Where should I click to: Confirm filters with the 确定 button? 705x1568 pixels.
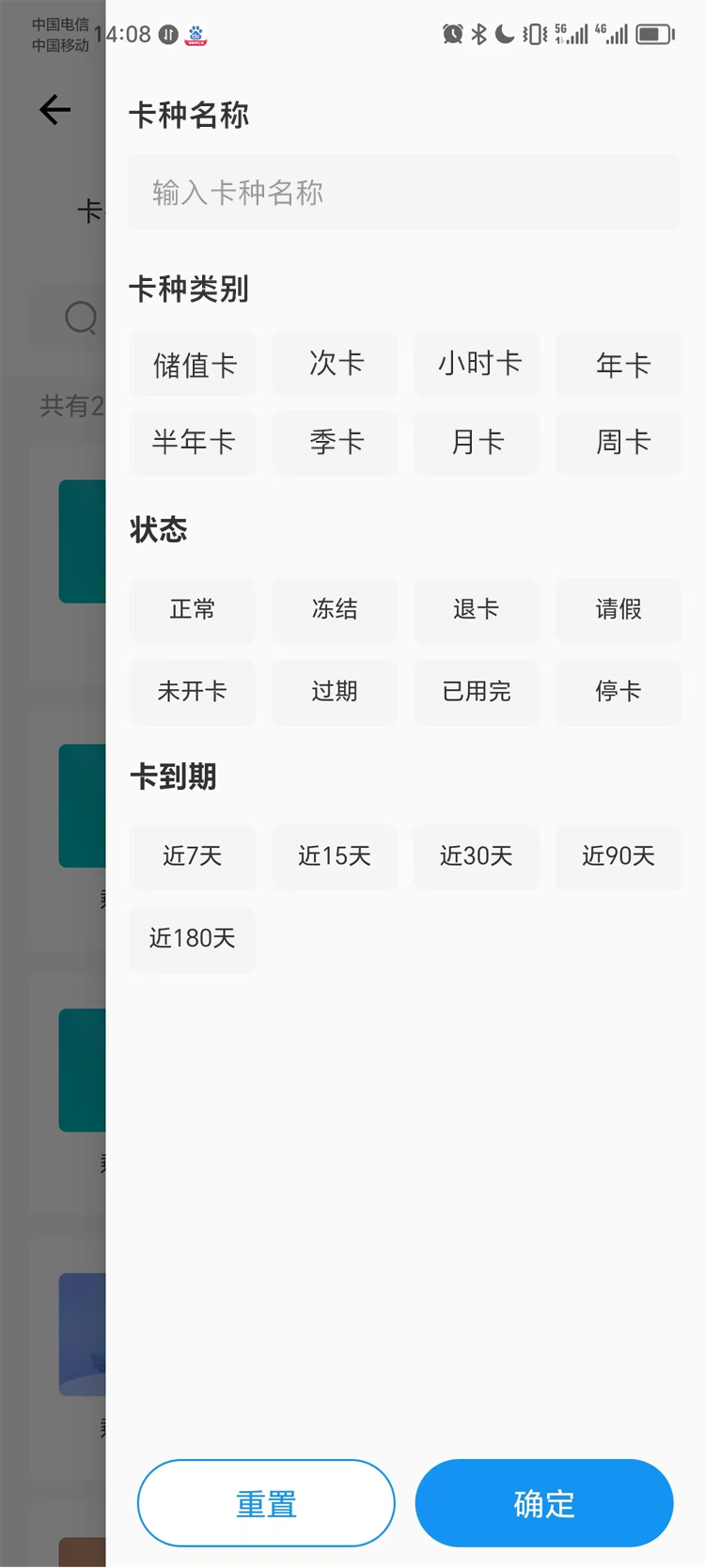tap(544, 1503)
